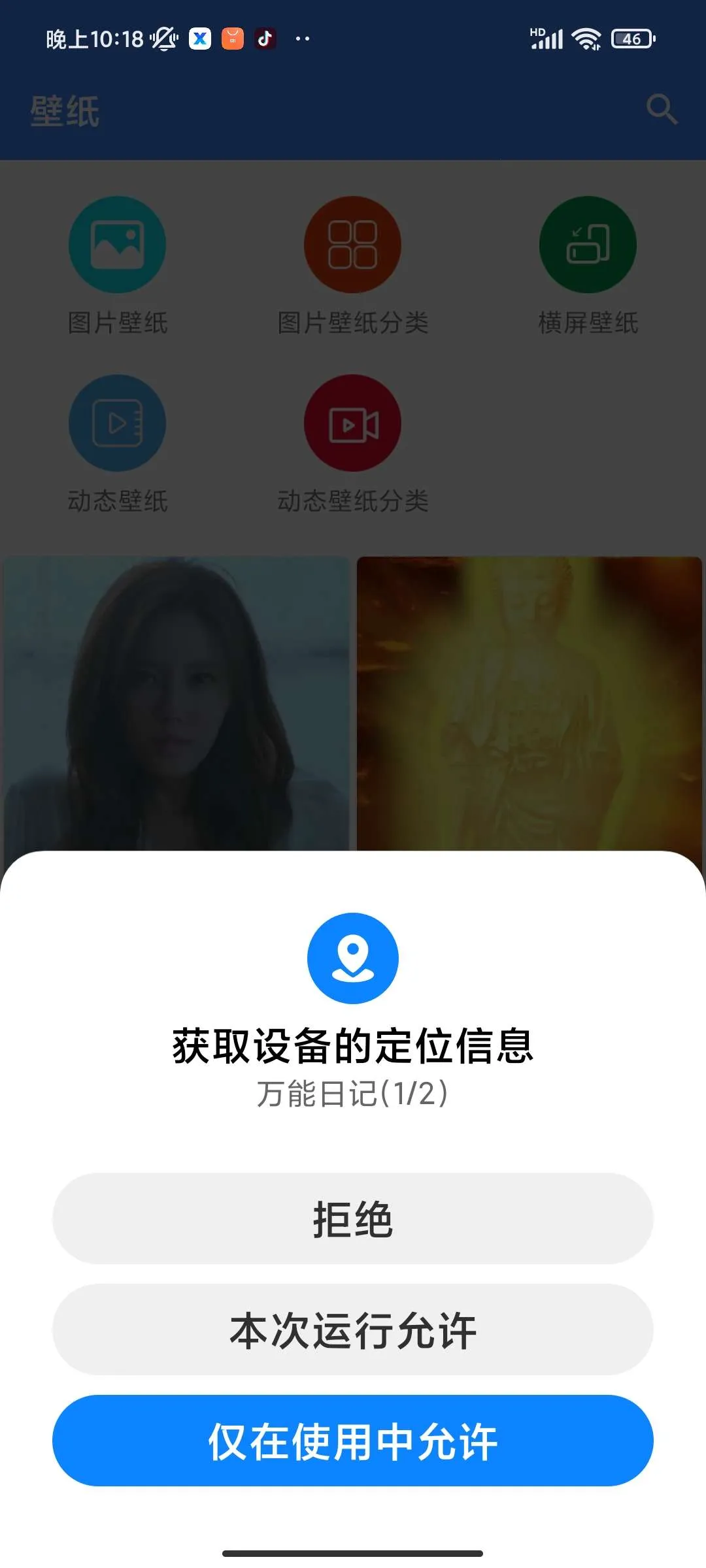Screen dimensions: 706x1568
Task: Tap the search magnifier icon
Action: [x=662, y=108]
